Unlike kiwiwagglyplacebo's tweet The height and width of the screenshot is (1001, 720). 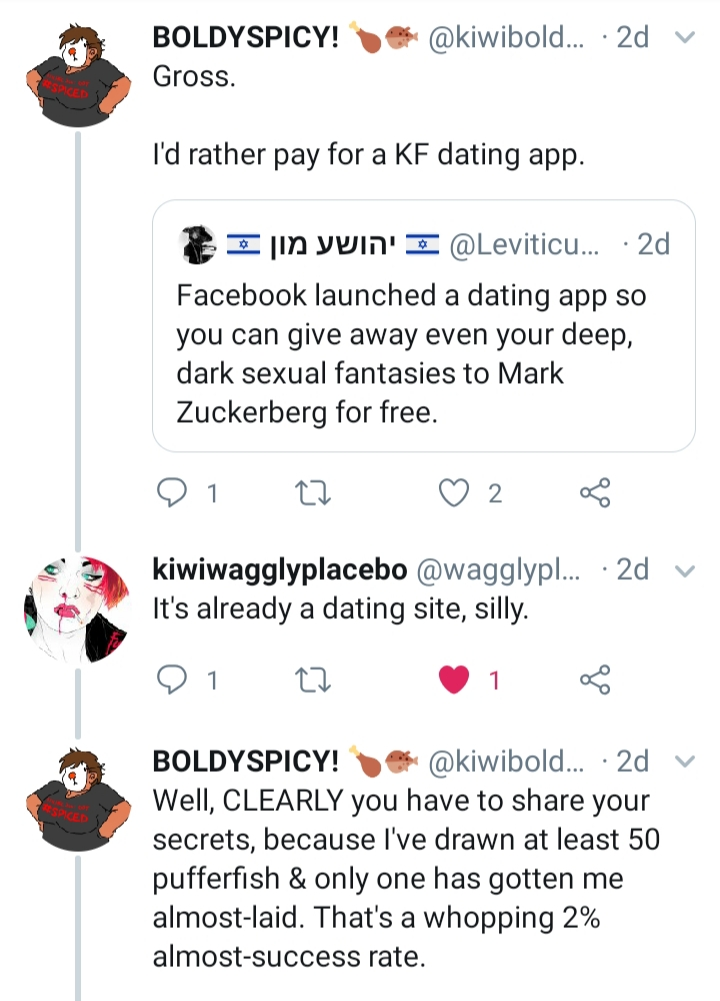tap(457, 681)
